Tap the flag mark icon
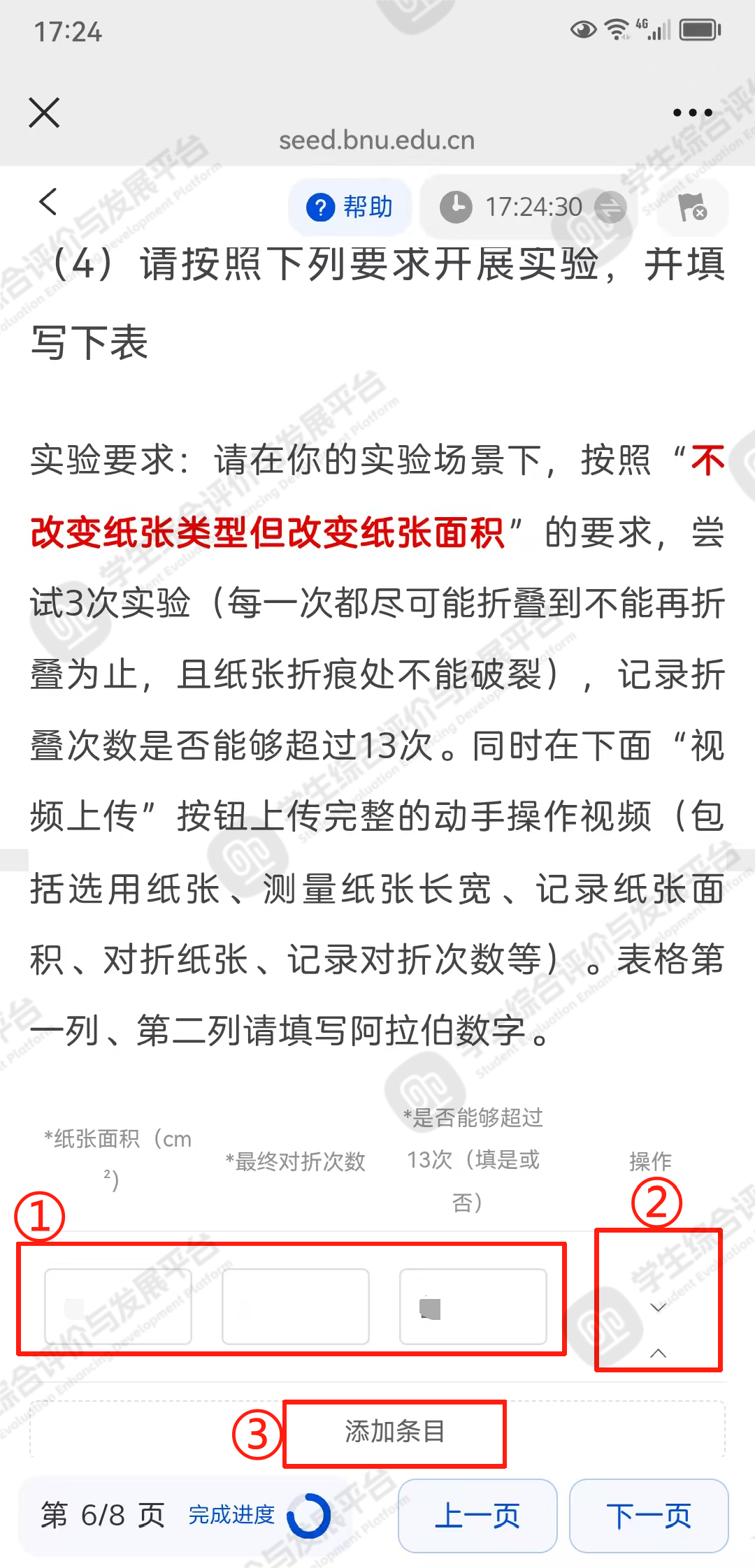The image size is (755, 1568). coord(692,208)
